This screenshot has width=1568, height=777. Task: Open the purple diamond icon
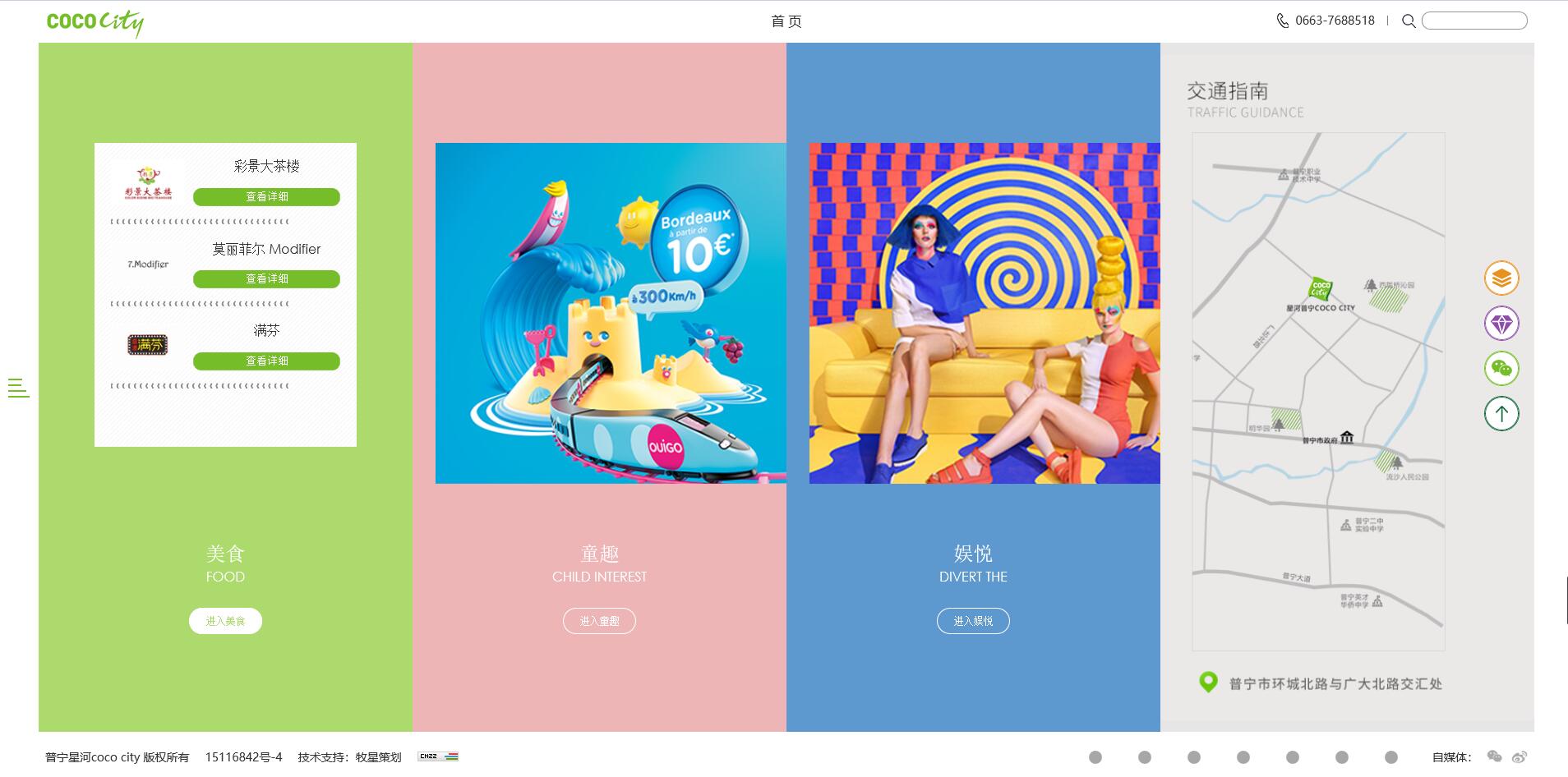click(1501, 324)
